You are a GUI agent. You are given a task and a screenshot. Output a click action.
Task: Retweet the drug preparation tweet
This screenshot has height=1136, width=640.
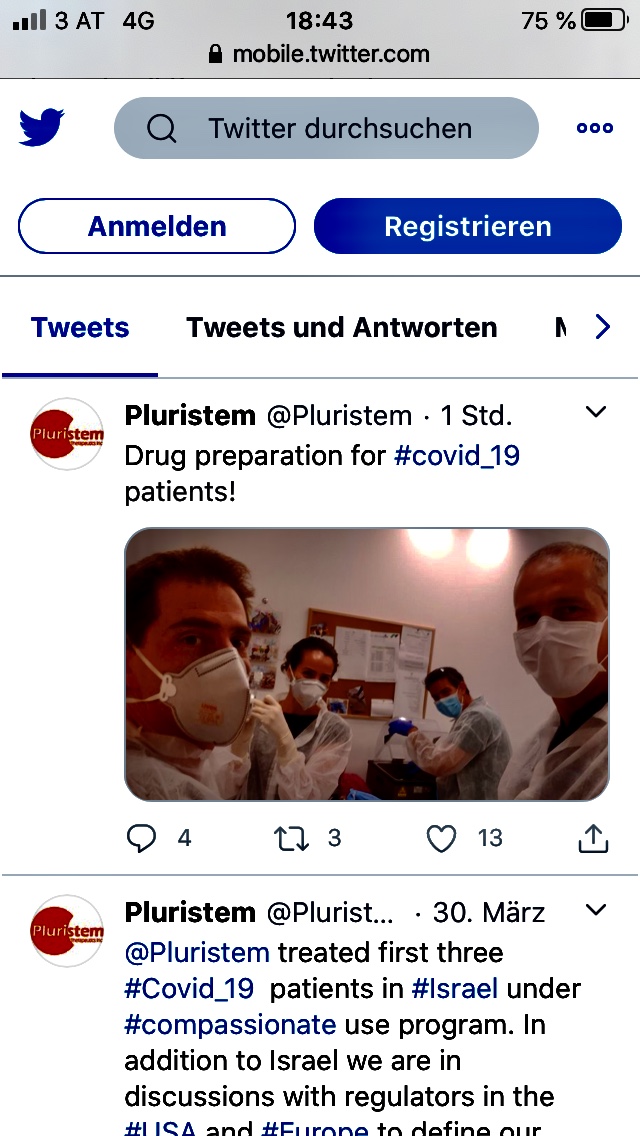292,838
